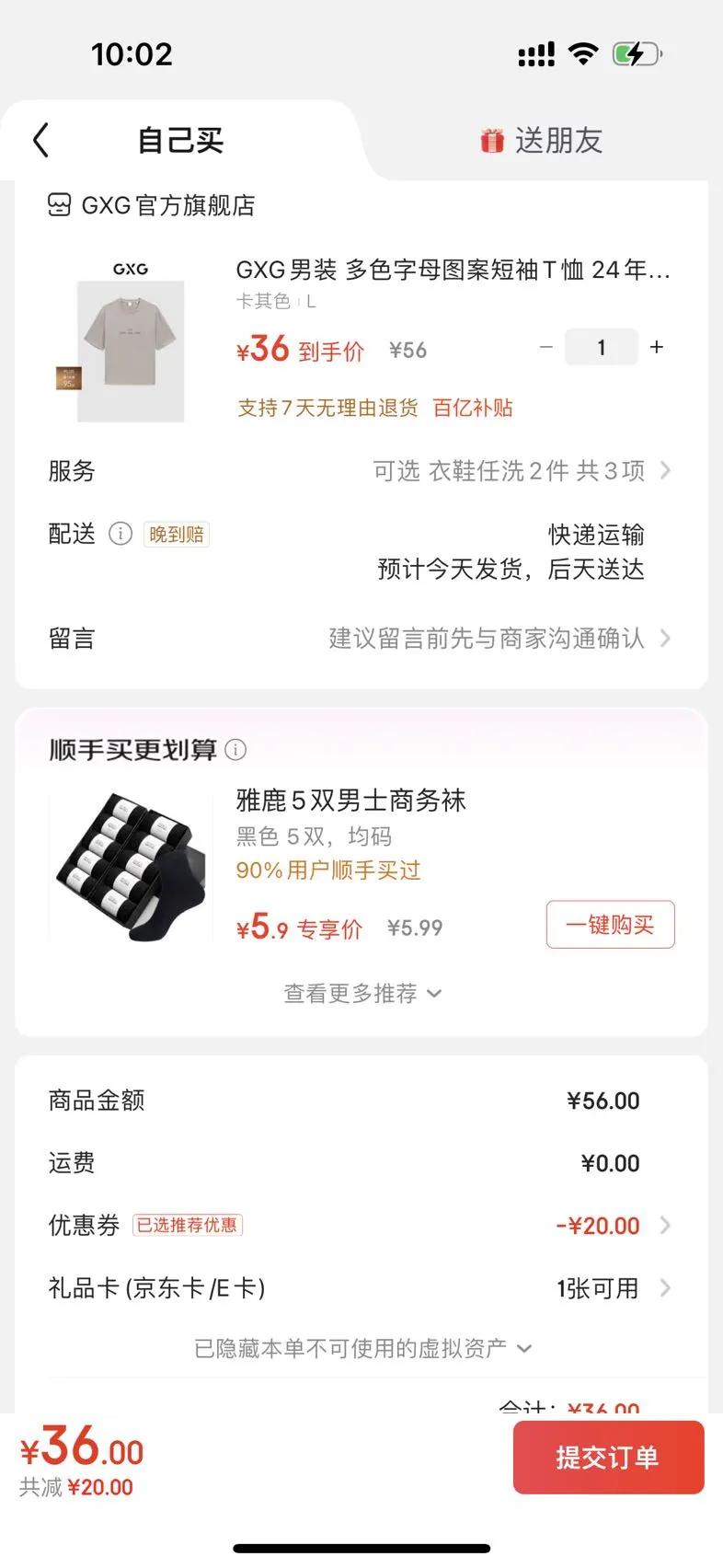Open the 服务 options row
This screenshot has width=723, height=1568.
359,471
